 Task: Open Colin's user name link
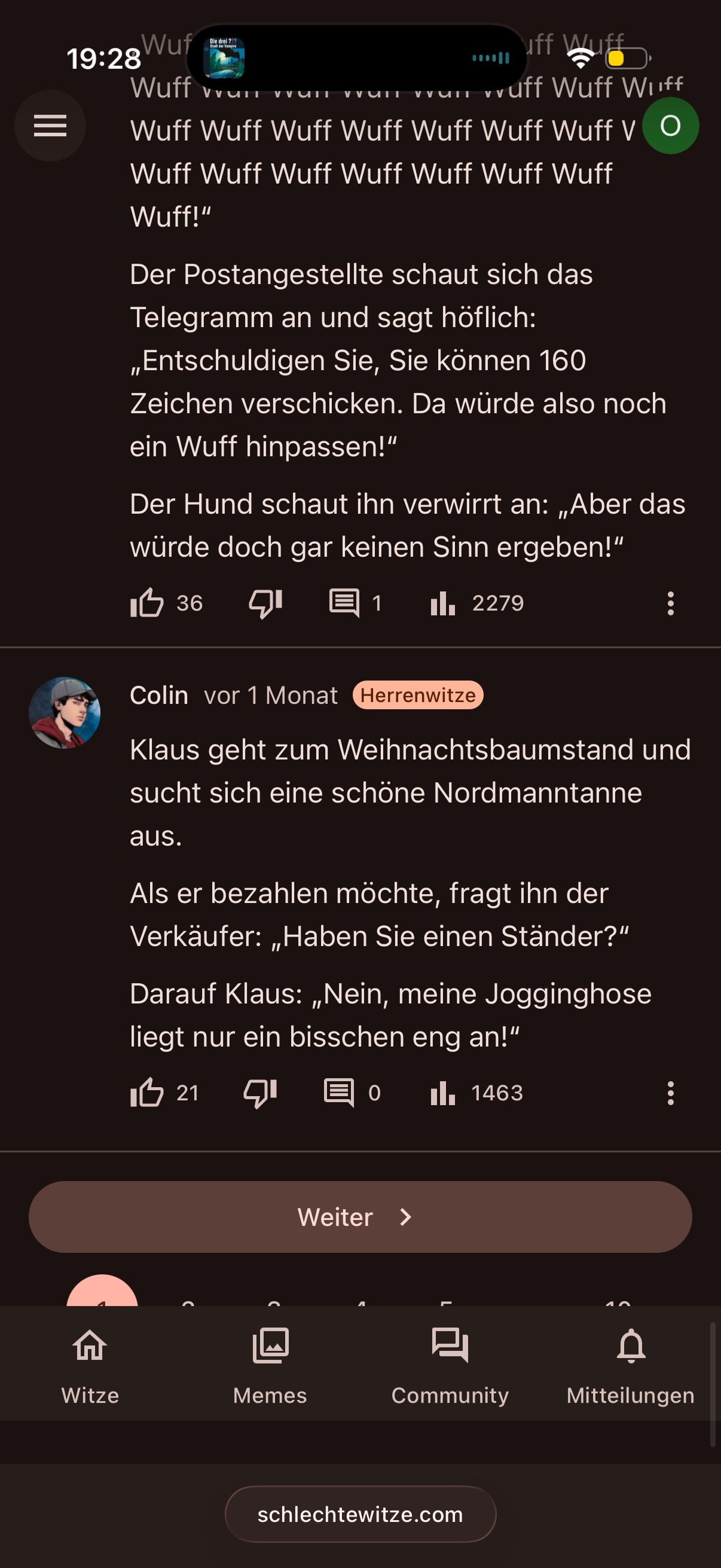point(159,695)
